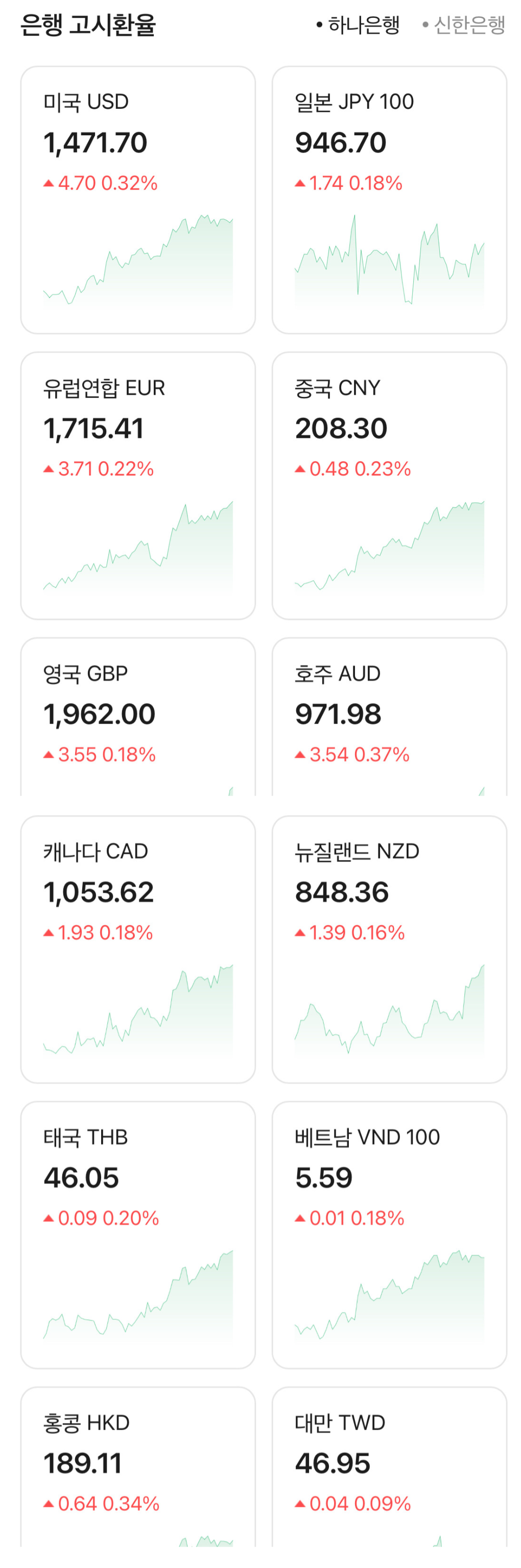
Task: Open the 미국 USD rate card
Action: pyautogui.click(x=137, y=200)
